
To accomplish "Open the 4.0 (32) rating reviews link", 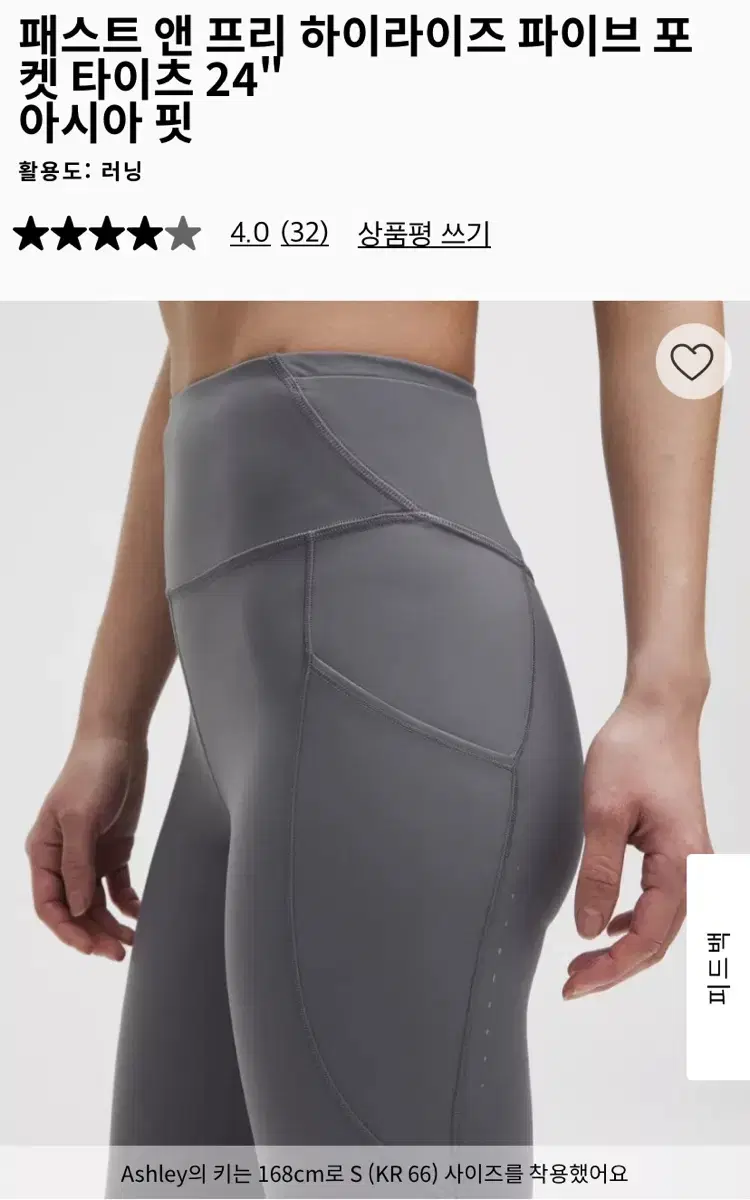I will 279,234.
